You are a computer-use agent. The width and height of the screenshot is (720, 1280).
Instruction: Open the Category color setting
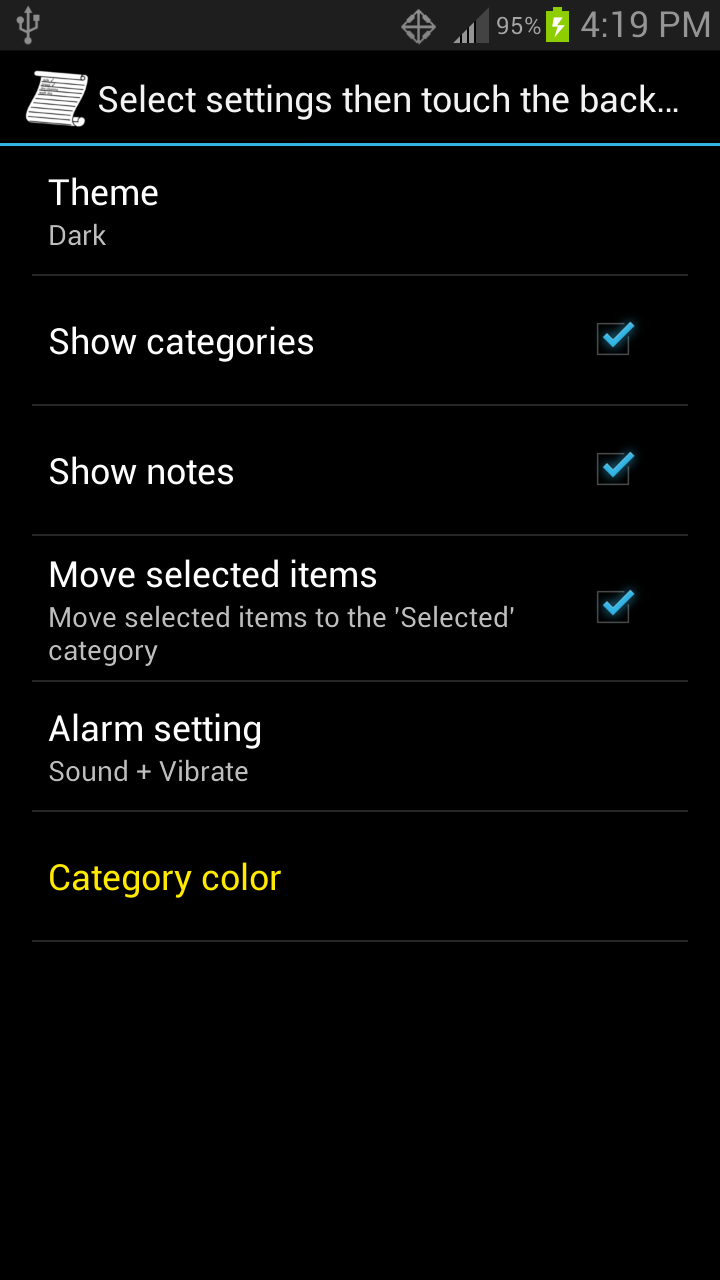(x=360, y=877)
